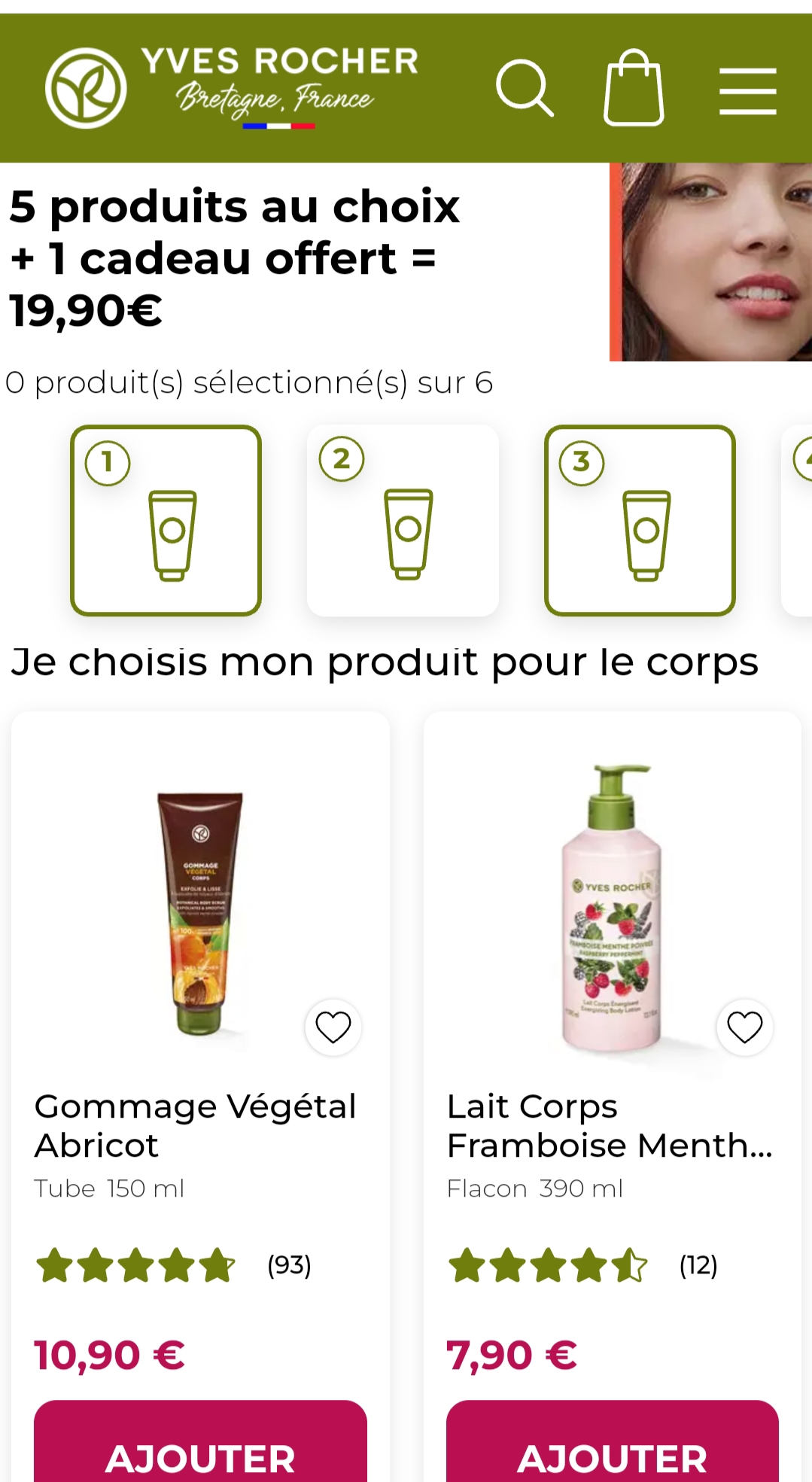This screenshot has width=812, height=1482.
Task: Select product slot number 1
Action: tap(166, 520)
